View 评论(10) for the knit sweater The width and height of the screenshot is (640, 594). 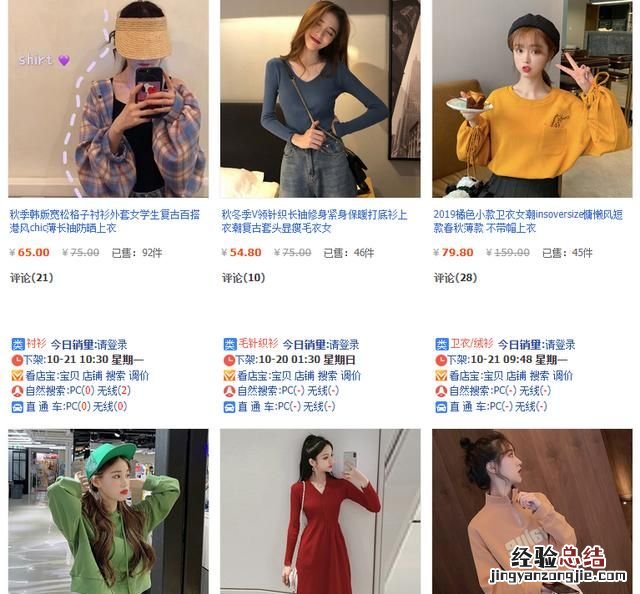(244, 277)
